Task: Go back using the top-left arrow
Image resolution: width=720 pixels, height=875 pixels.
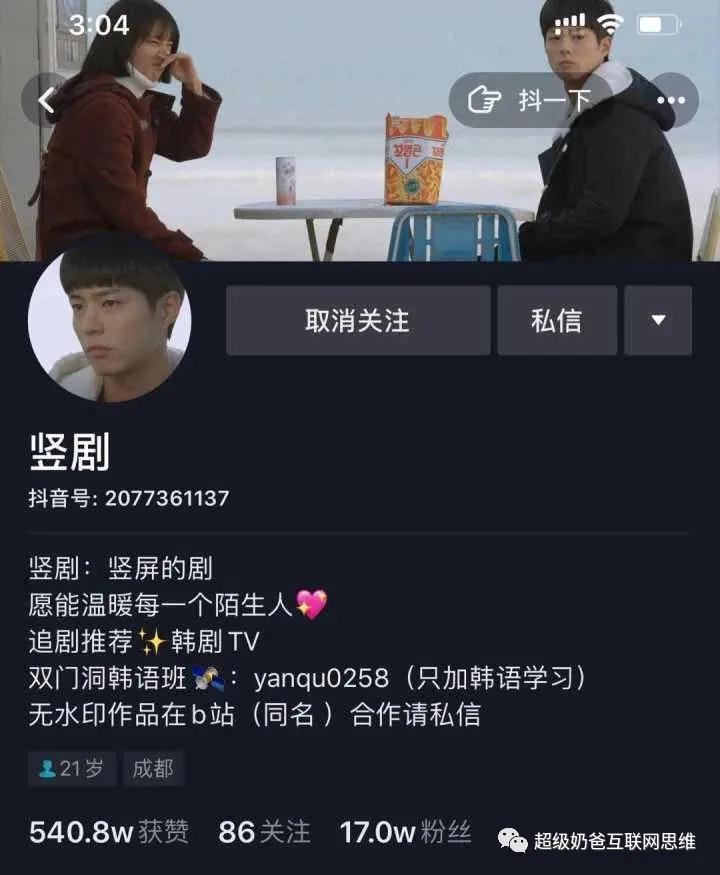Action: [x=46, y=100]
